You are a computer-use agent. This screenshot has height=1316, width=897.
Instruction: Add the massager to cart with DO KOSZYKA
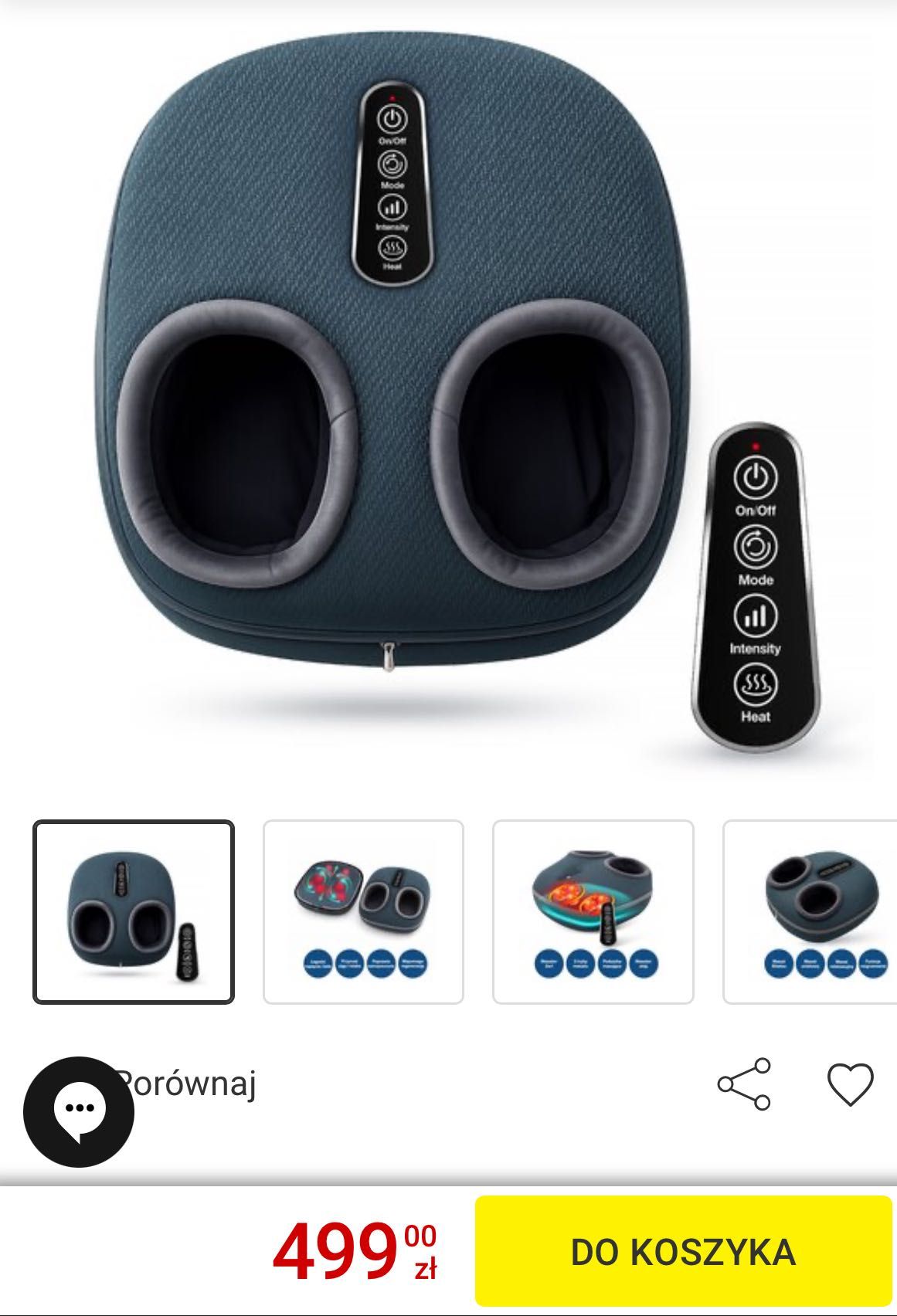tap(683, 1252)
